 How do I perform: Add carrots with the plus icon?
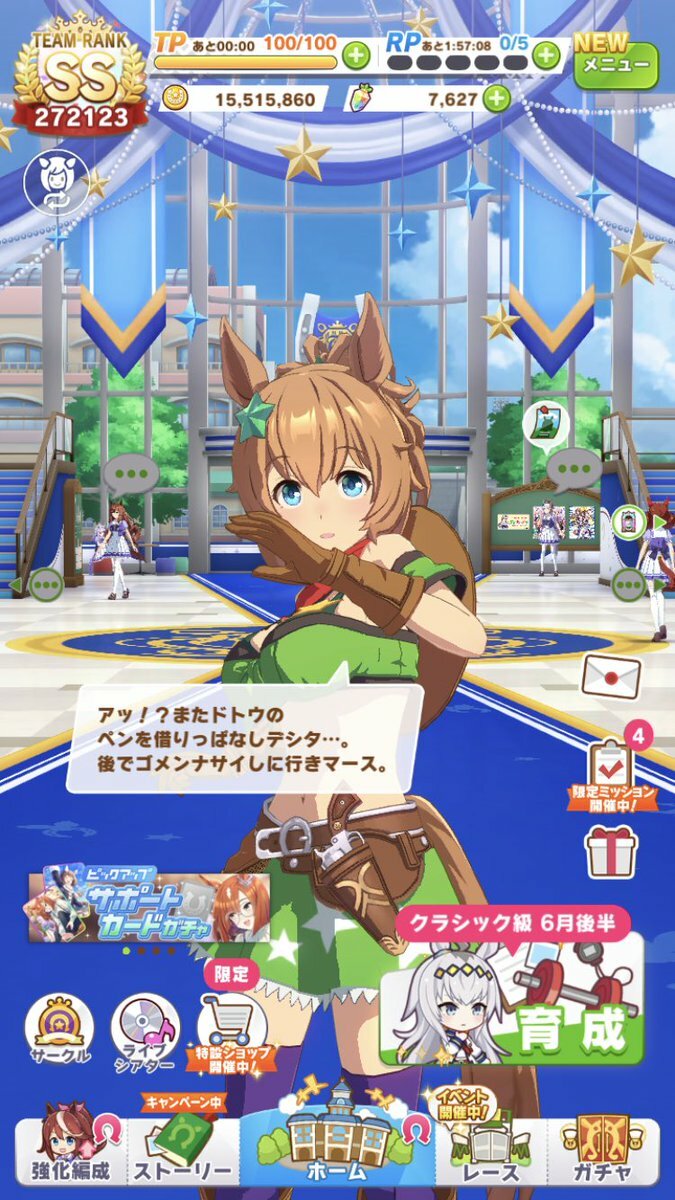point(494,98)
